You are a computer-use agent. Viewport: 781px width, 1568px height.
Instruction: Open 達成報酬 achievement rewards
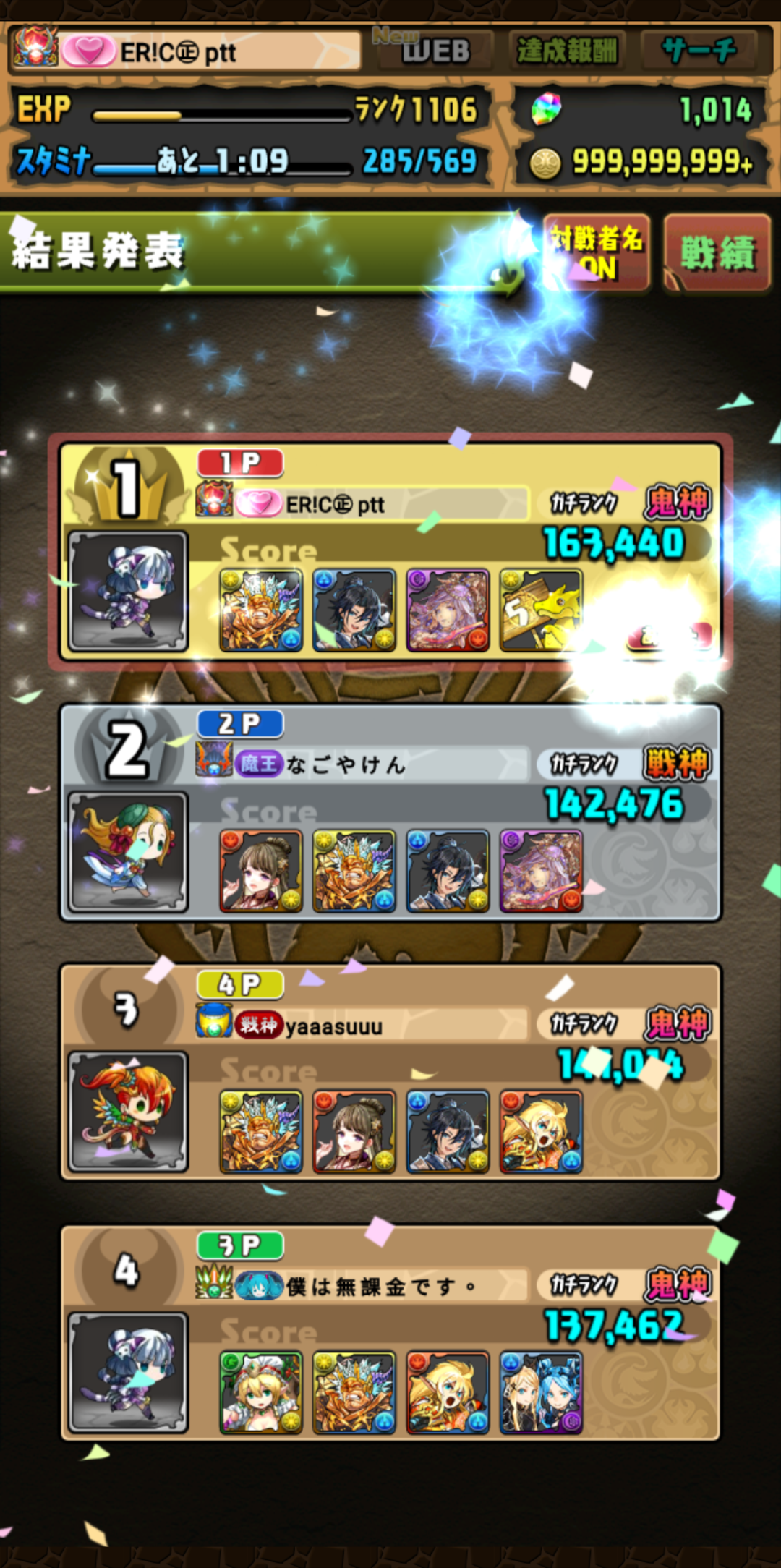click(x=567, y=51)
